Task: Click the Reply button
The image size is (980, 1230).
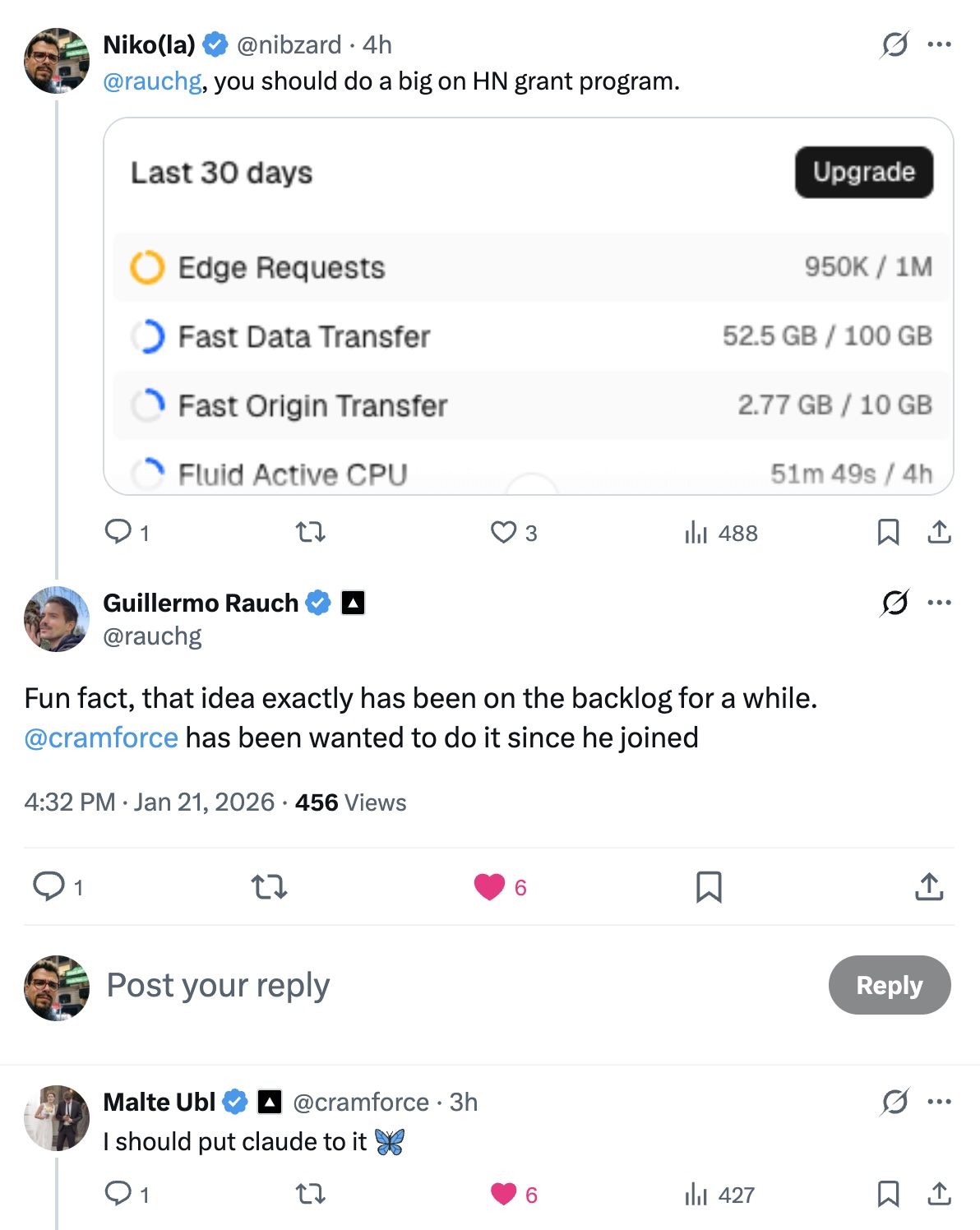Action: [x=890, y=985]
